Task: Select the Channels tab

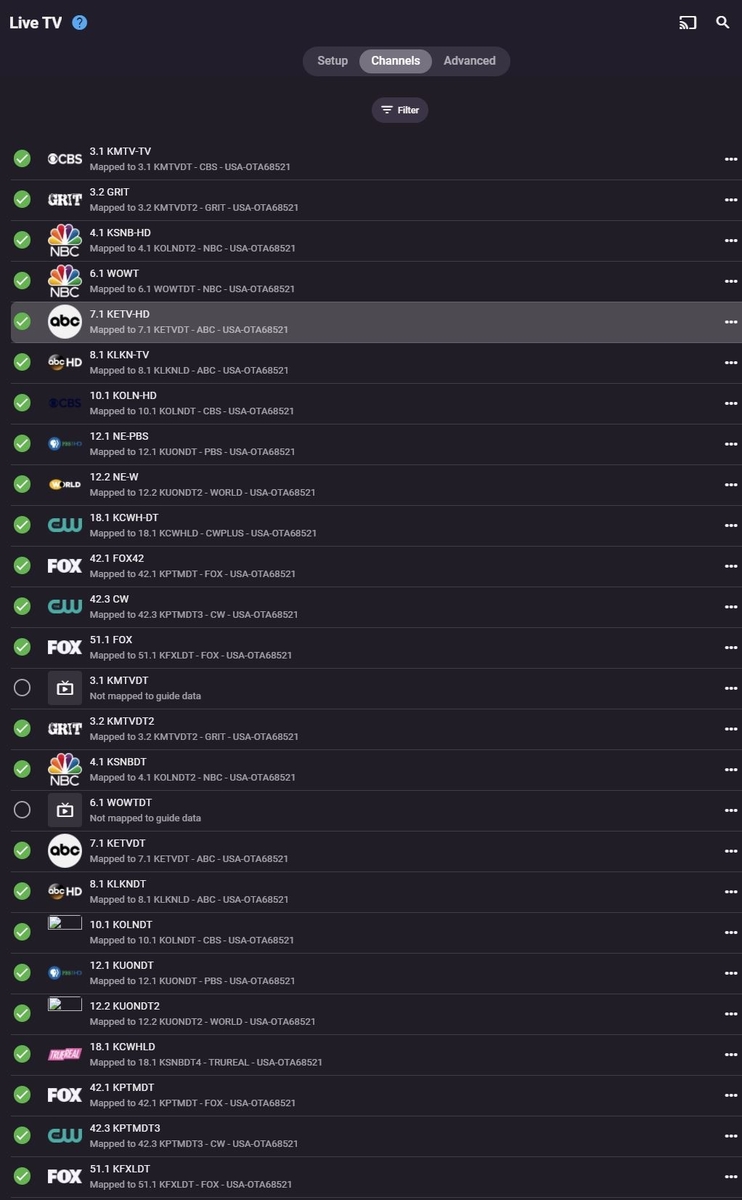Action: [x=395, y=61]
